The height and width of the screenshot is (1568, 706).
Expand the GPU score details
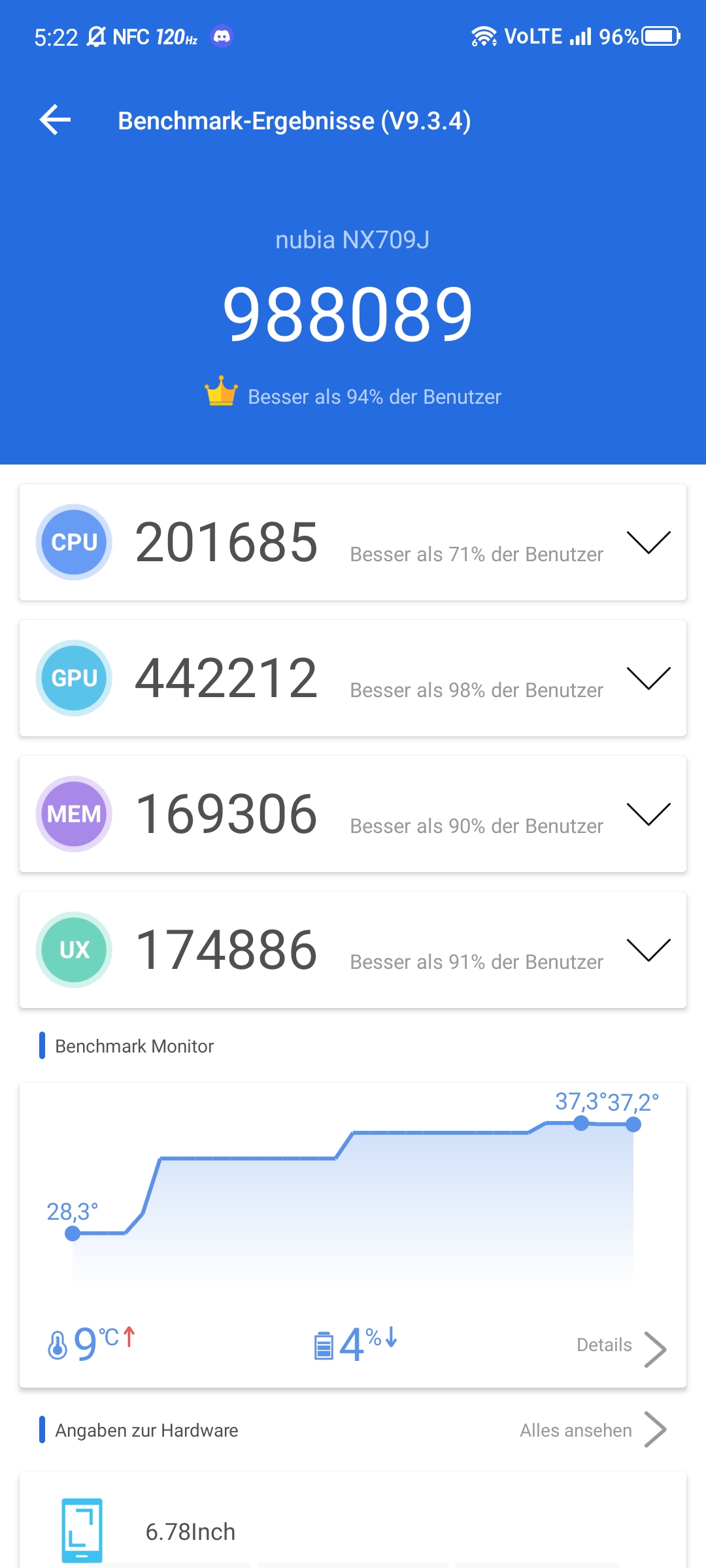(648, 678)
